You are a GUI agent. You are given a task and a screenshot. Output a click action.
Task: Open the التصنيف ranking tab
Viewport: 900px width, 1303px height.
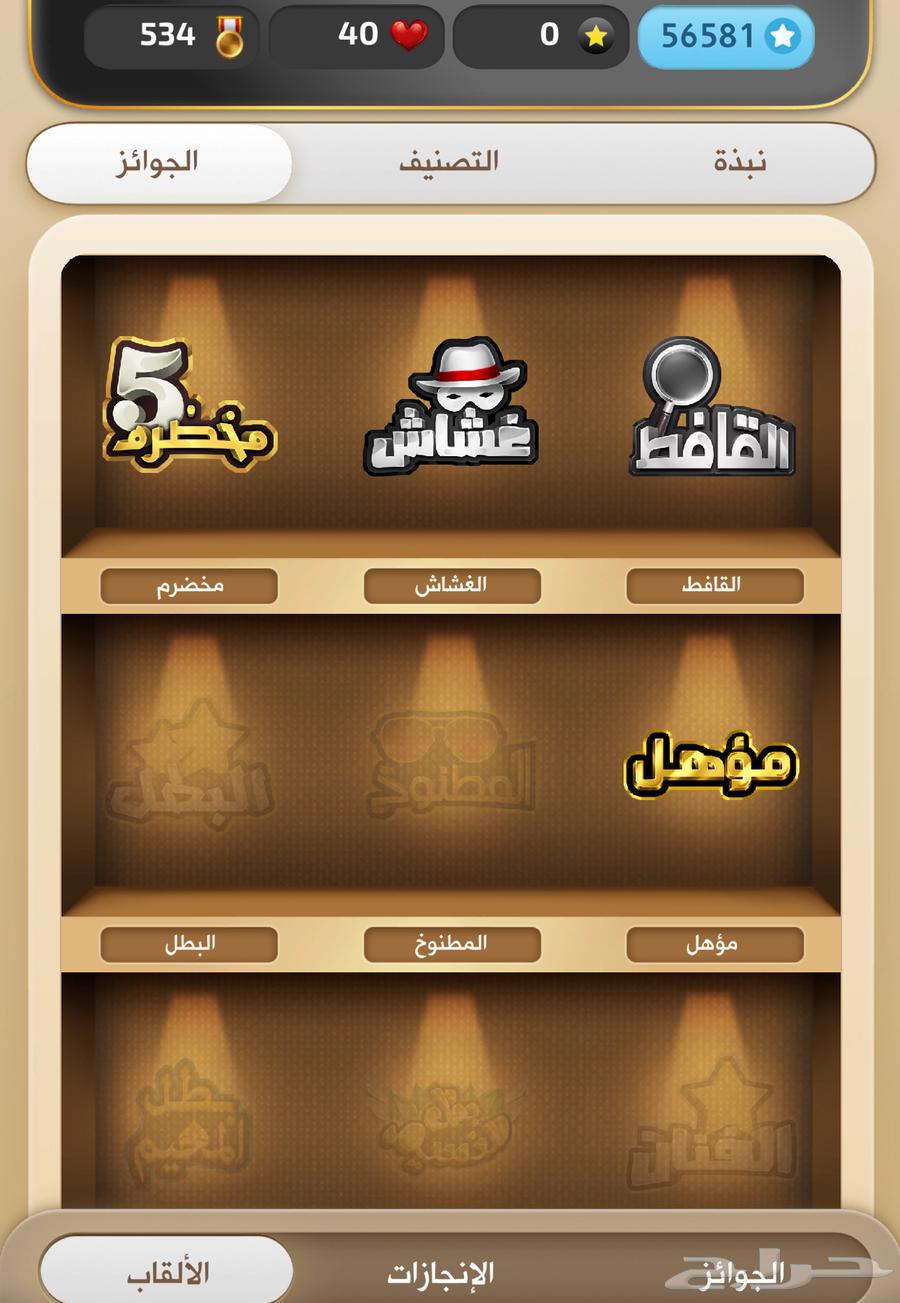click(449, 163)
